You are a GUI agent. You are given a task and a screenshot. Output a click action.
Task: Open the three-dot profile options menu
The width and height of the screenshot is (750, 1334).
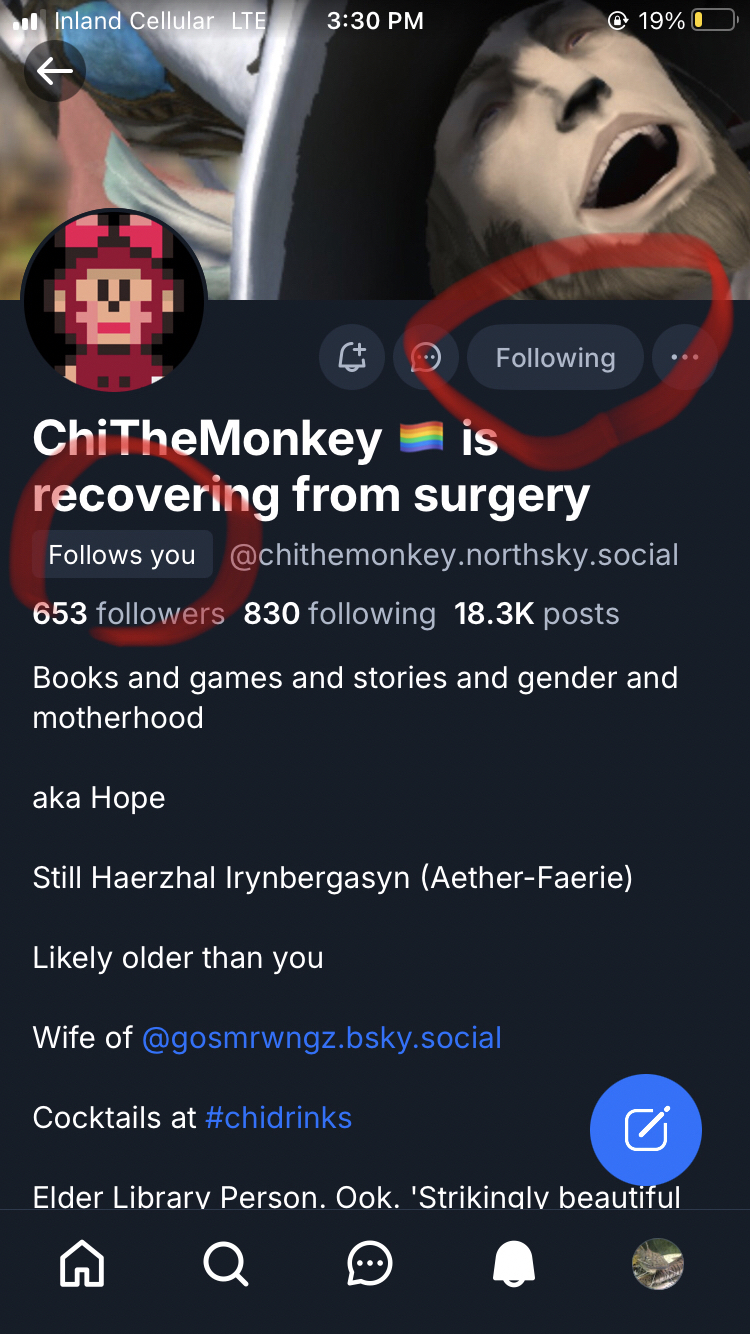click(685, 357)
